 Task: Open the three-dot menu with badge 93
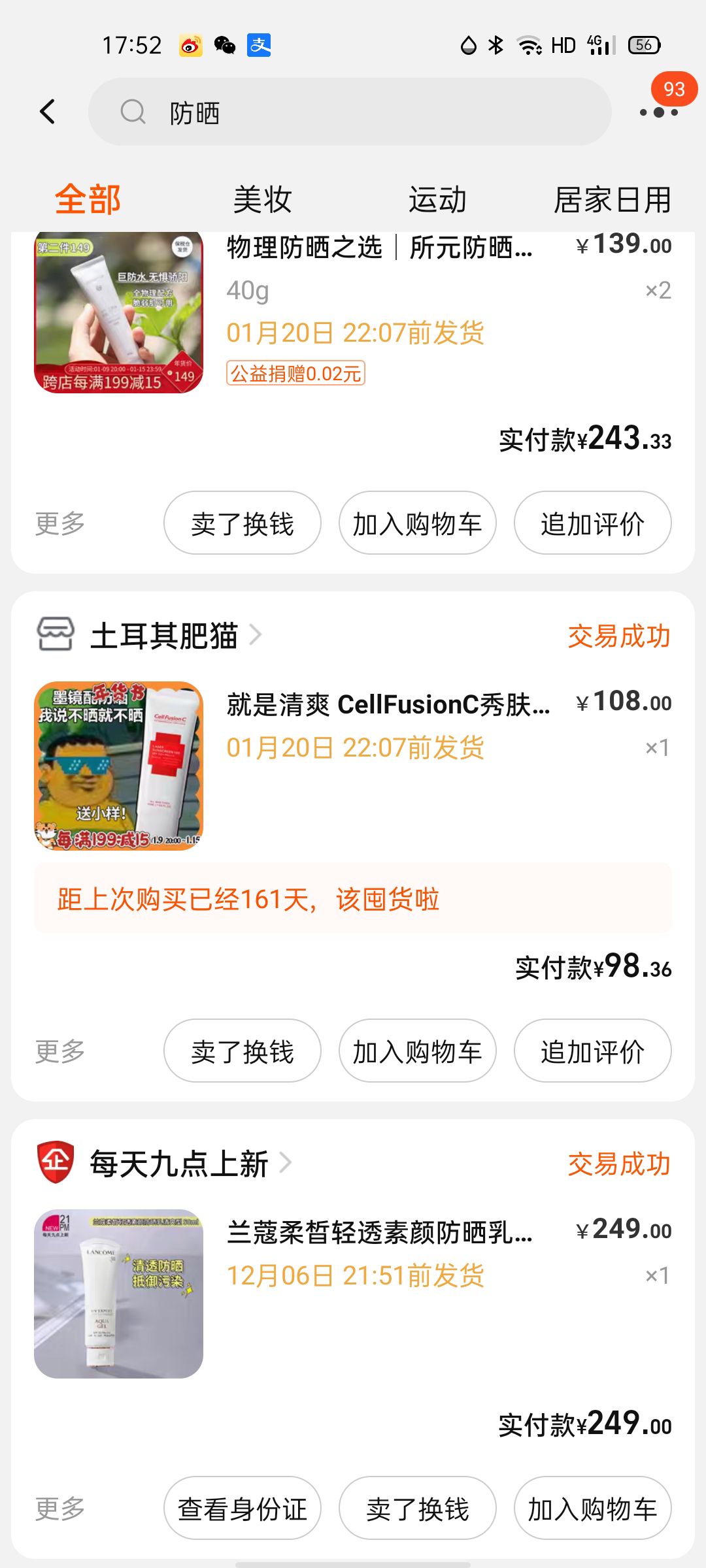click(x=658, y=112)
